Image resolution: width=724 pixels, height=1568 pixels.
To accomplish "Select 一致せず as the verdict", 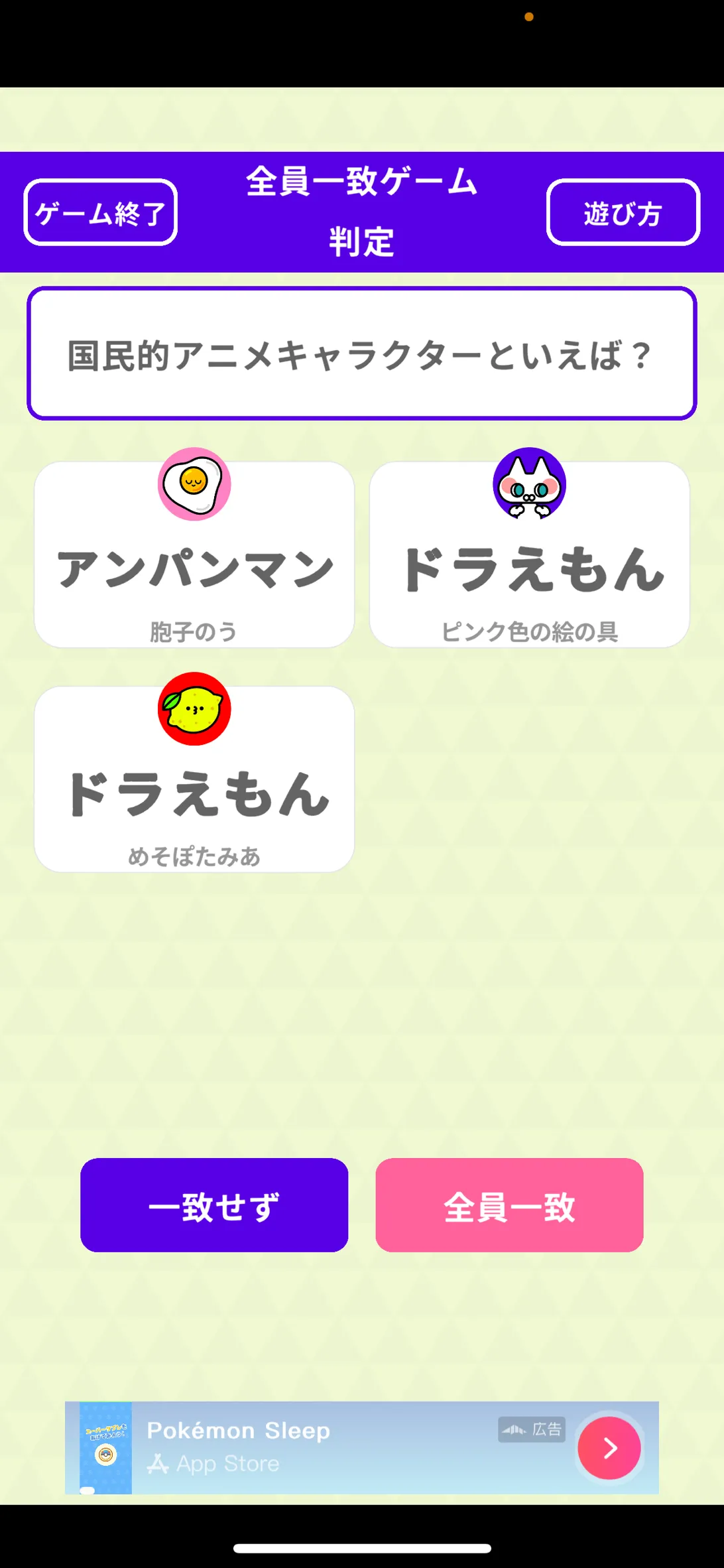I will [x=214, y=1205].
